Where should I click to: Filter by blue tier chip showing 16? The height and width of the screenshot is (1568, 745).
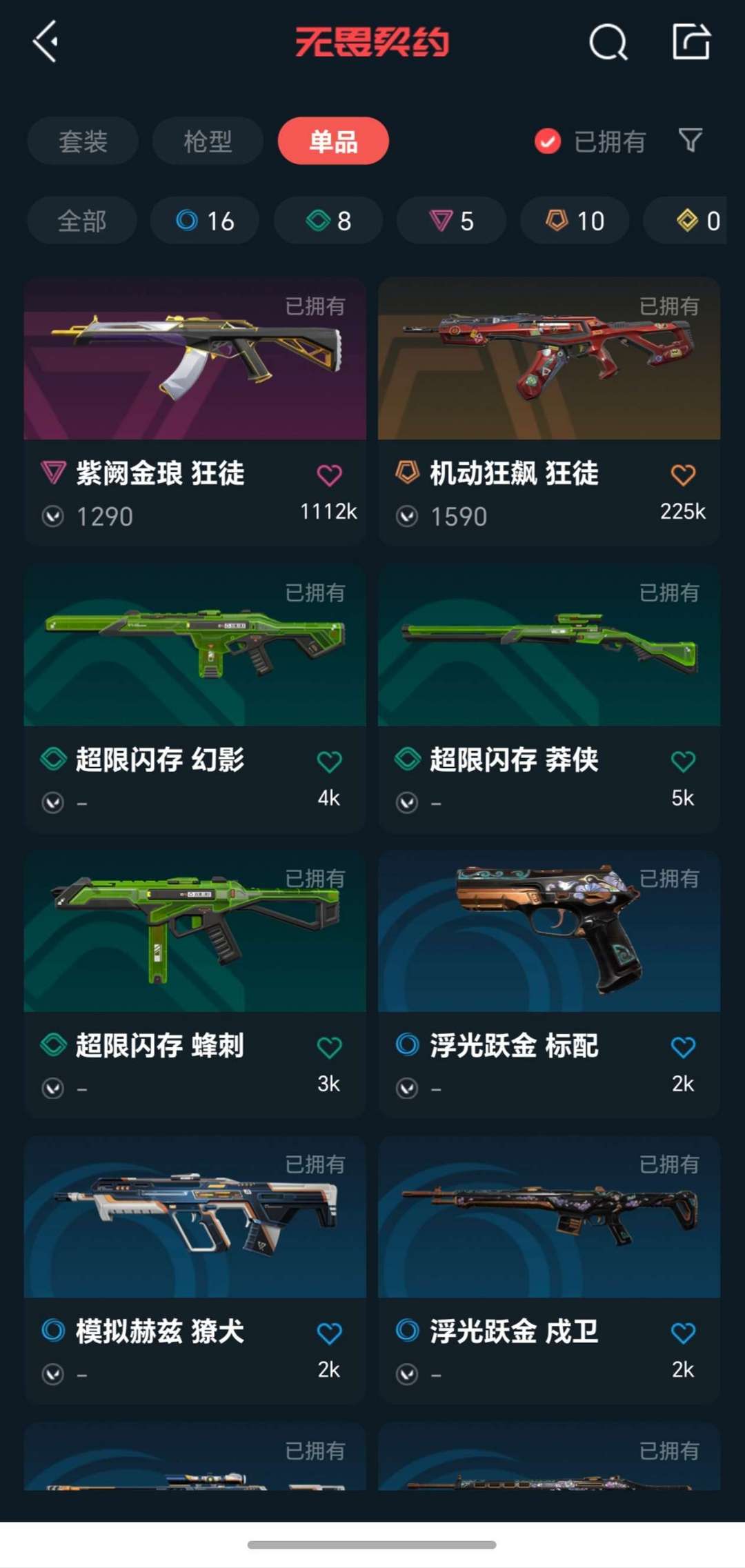[205, 221]
